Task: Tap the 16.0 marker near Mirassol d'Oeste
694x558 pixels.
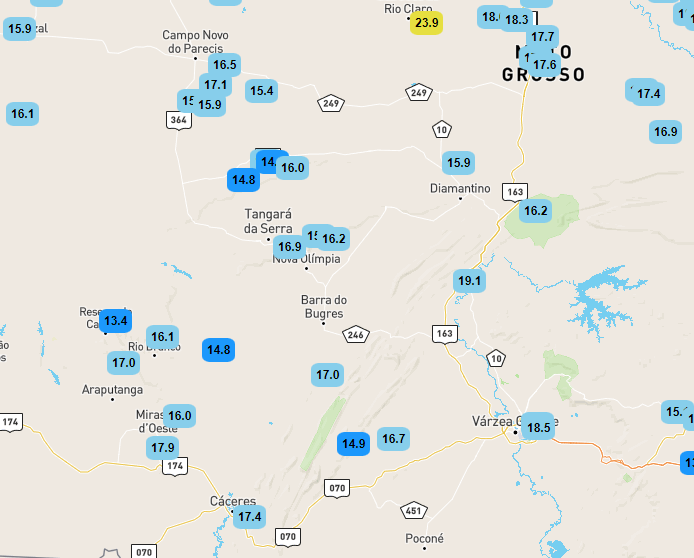Action: [x=179, y=416]
